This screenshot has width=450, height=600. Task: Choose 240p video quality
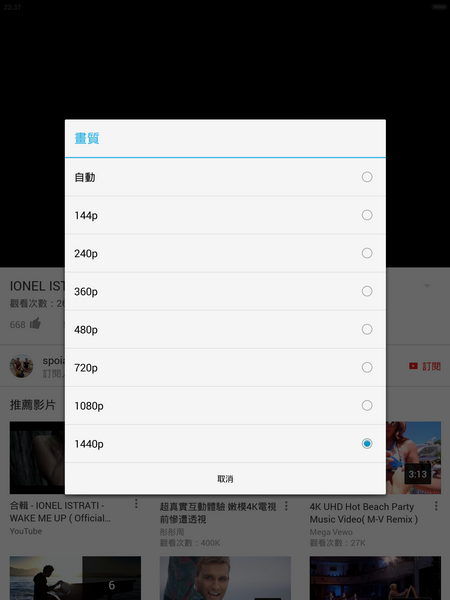point(225,253)
